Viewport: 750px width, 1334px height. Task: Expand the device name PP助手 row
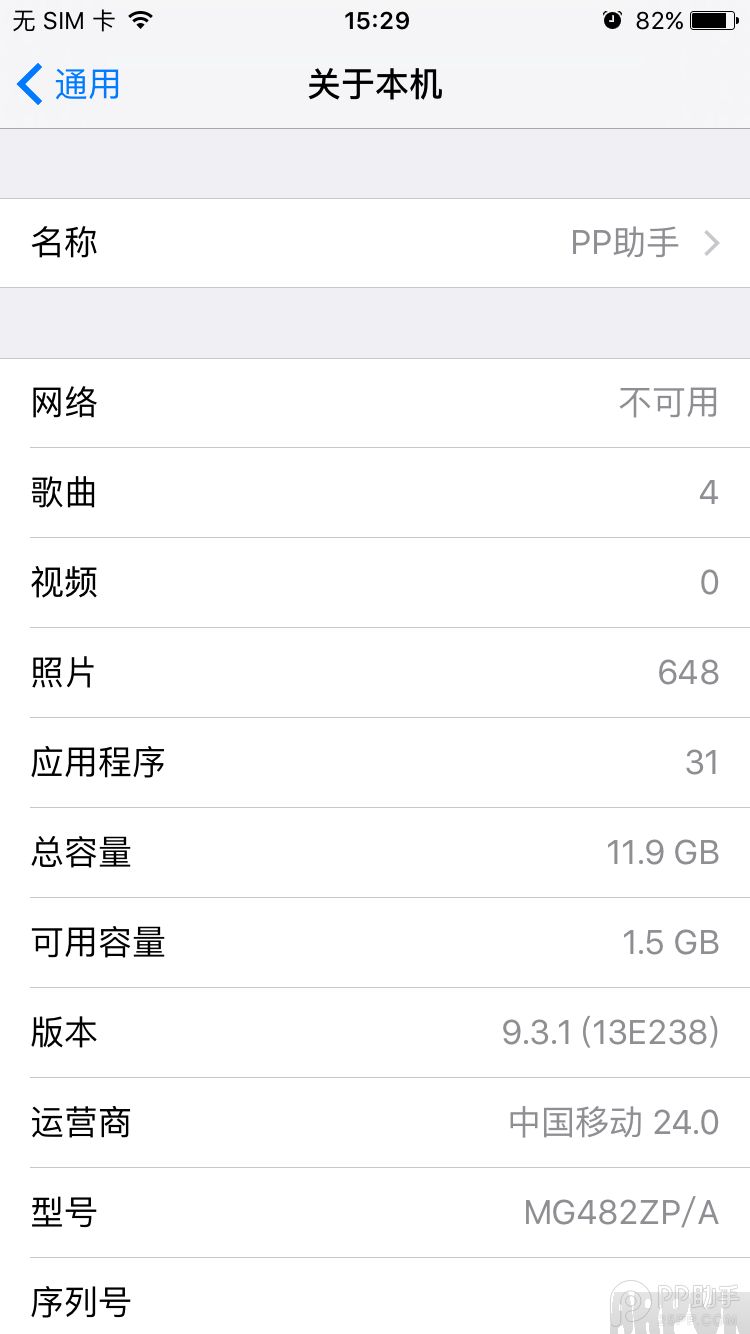pos(375,243)
